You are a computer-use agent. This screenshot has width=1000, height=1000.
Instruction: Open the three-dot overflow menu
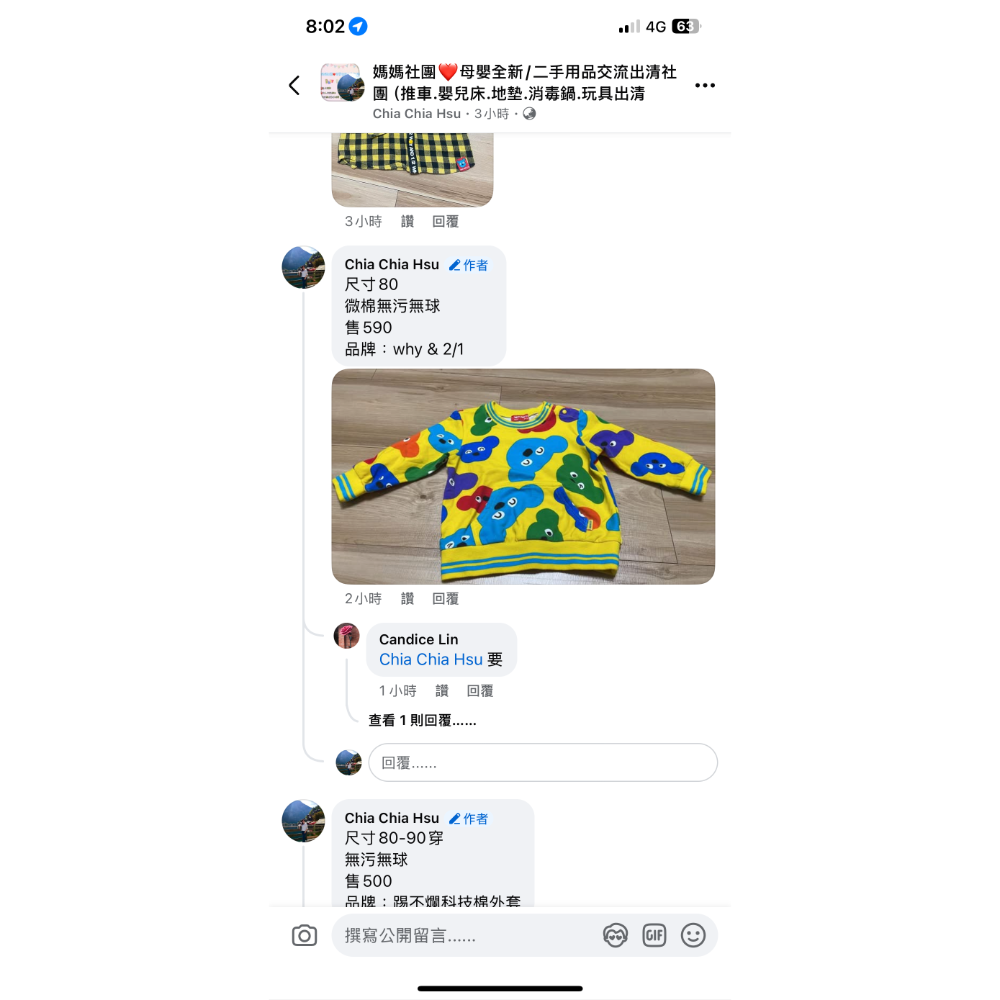coord(705,86)
